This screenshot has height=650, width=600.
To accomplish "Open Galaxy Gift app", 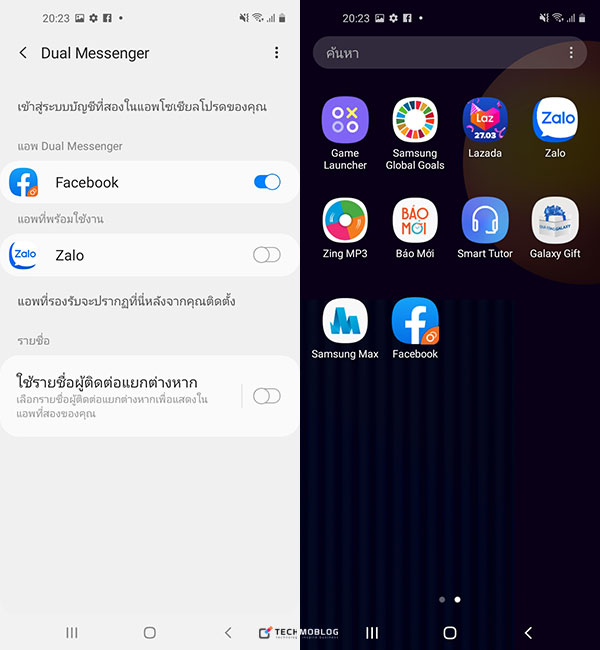I will pyautogui.click(x=555, y=222).
